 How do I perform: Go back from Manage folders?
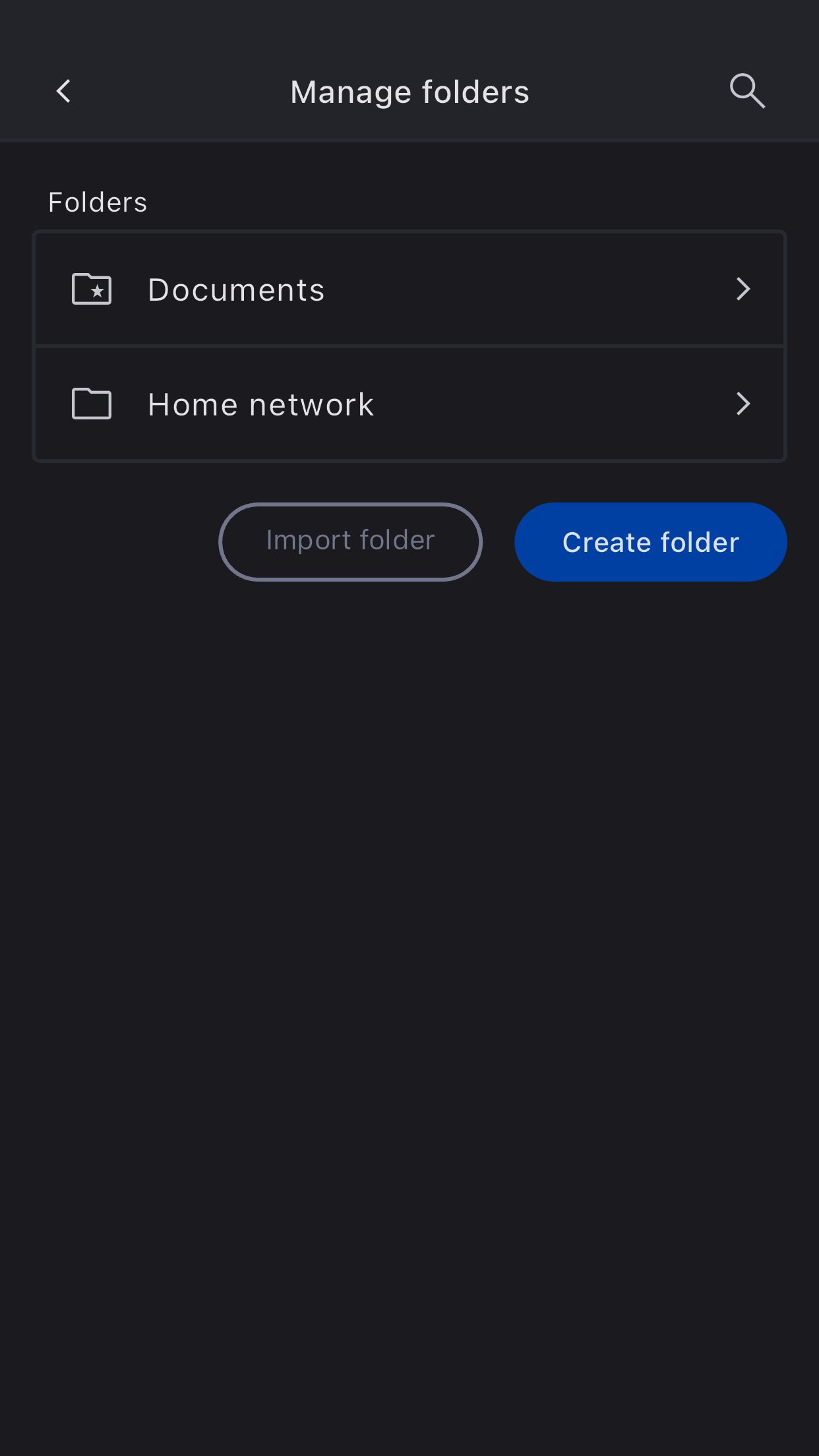click(x=63, y=91)
